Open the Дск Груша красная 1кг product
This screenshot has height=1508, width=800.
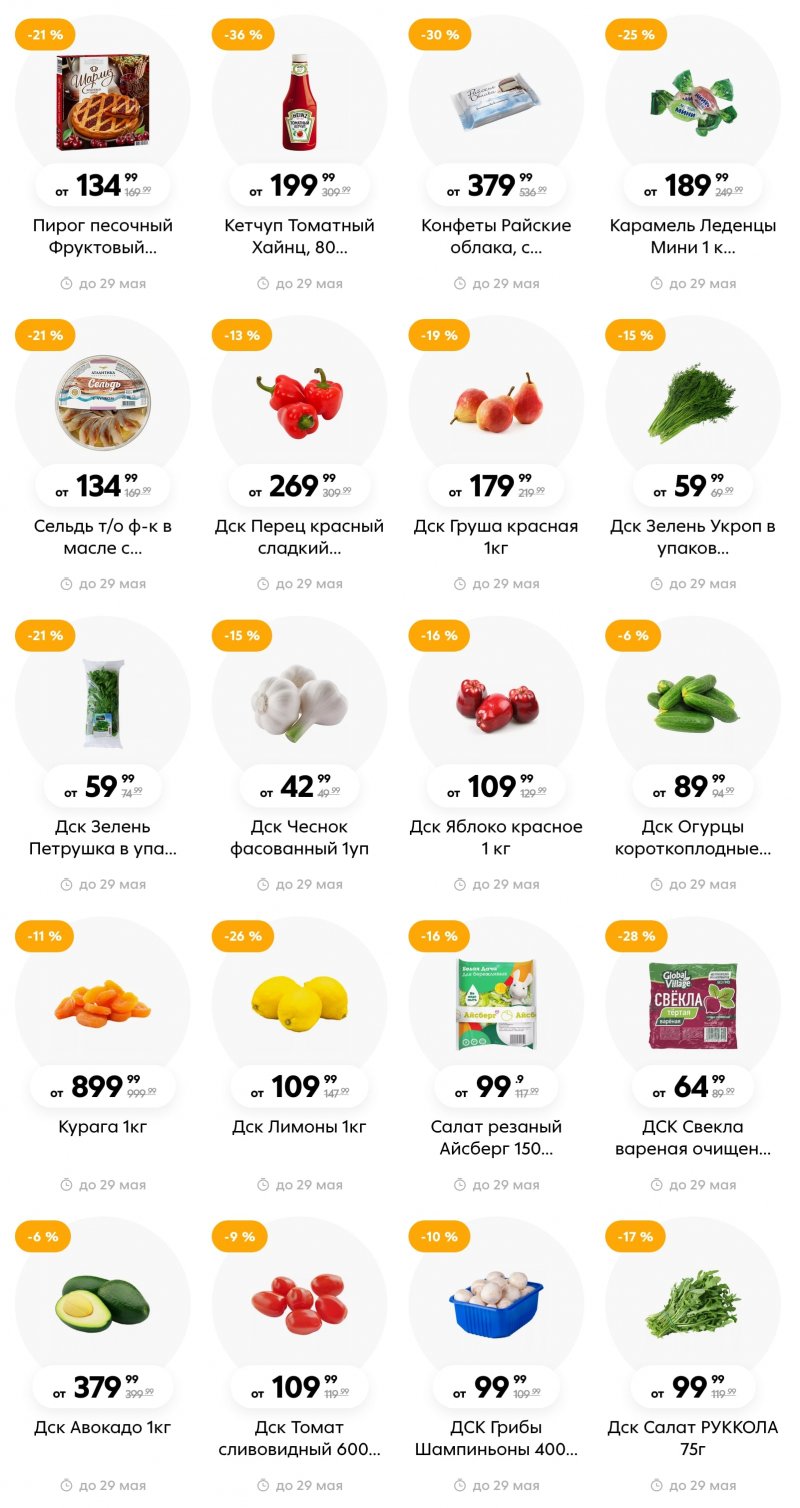(496, 400)
